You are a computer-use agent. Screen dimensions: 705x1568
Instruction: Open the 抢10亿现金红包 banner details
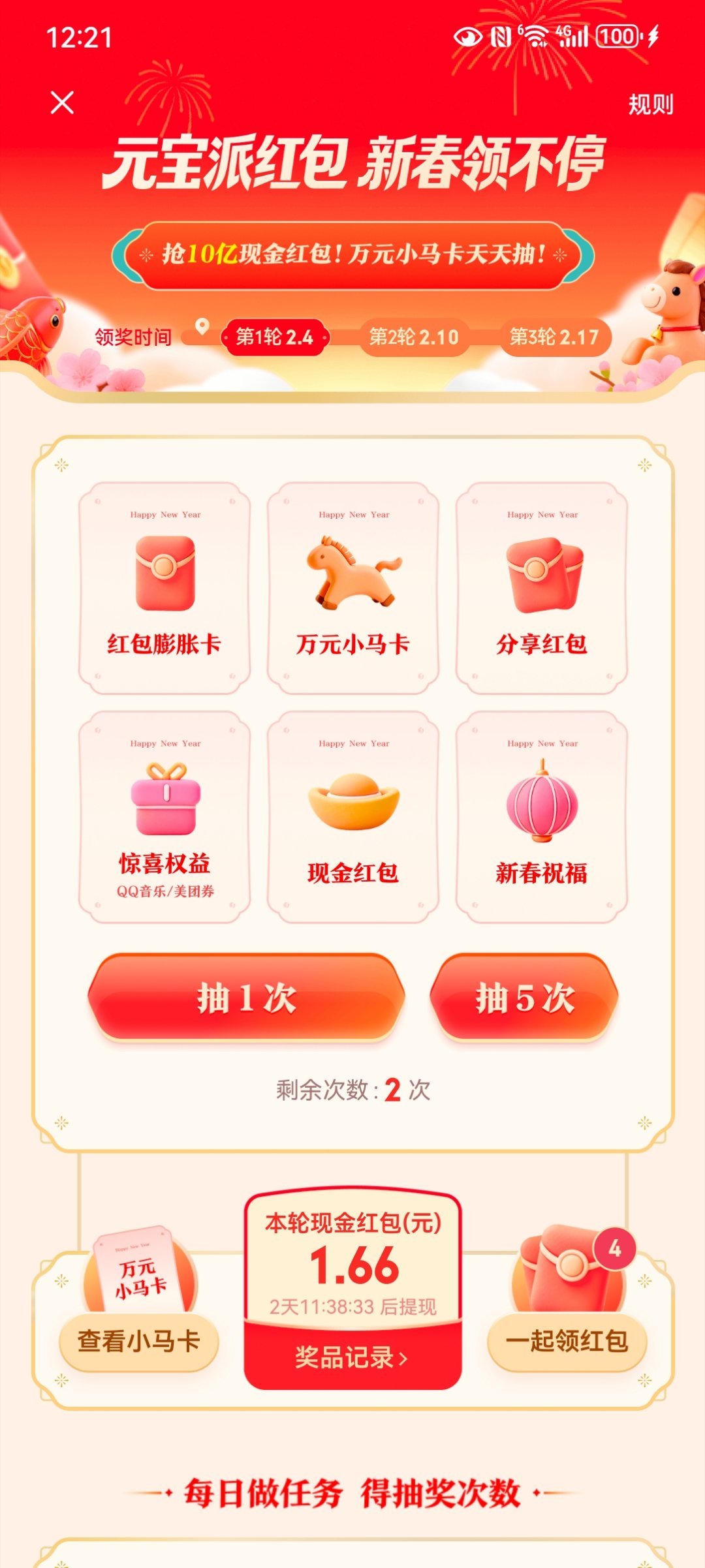click(x=352, y=256)
